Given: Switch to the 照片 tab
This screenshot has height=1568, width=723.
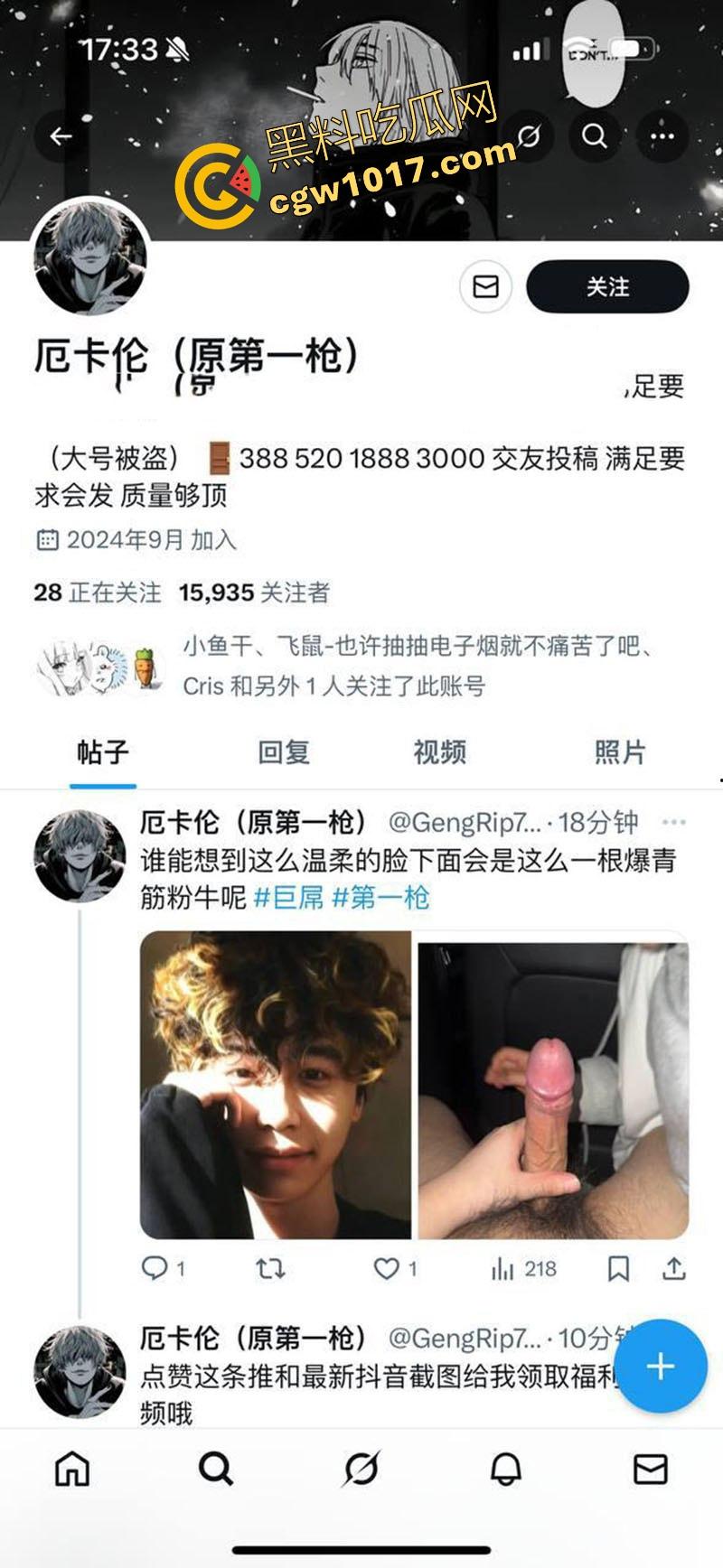Looking at the screenshot, I should (619, 751).
